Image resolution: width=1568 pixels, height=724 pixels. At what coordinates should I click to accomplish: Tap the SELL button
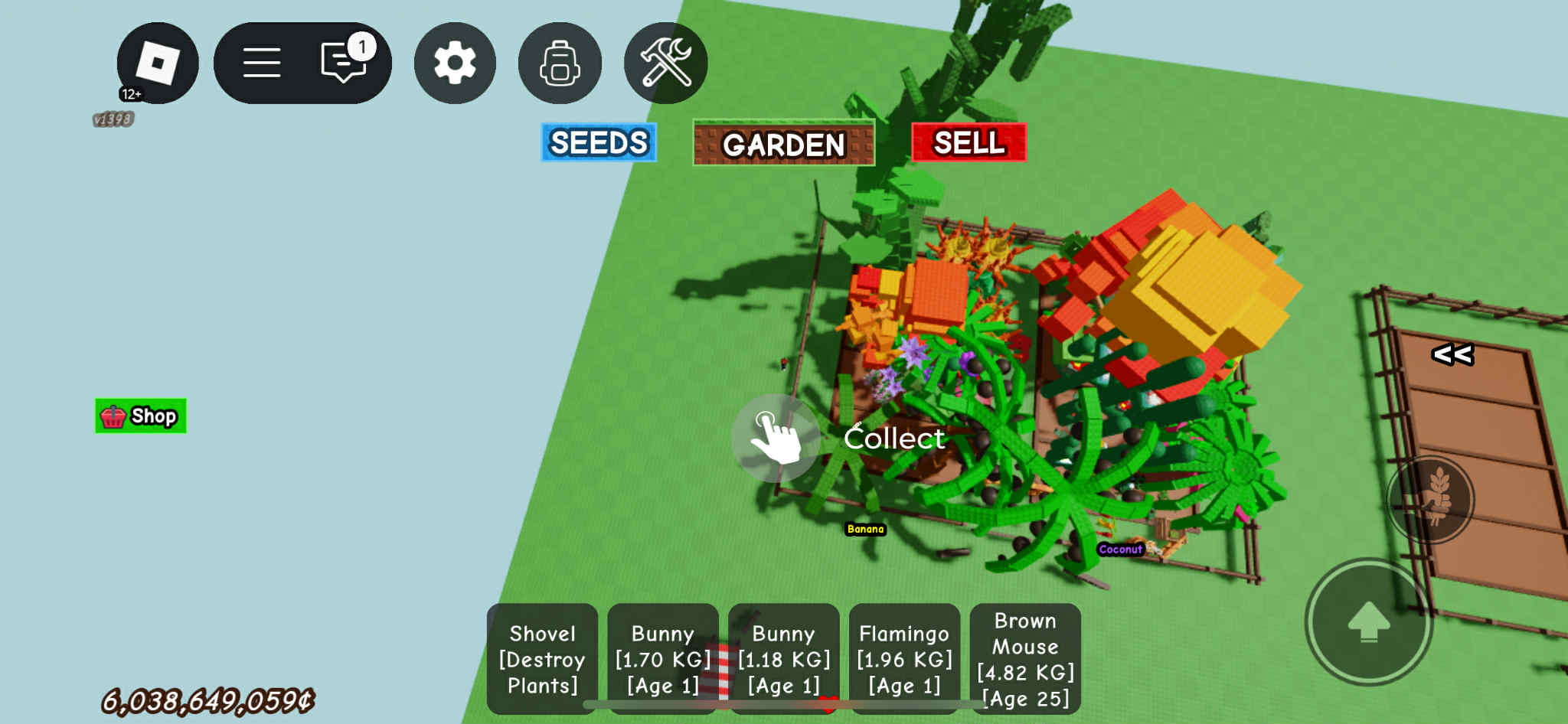coord(969,142)
